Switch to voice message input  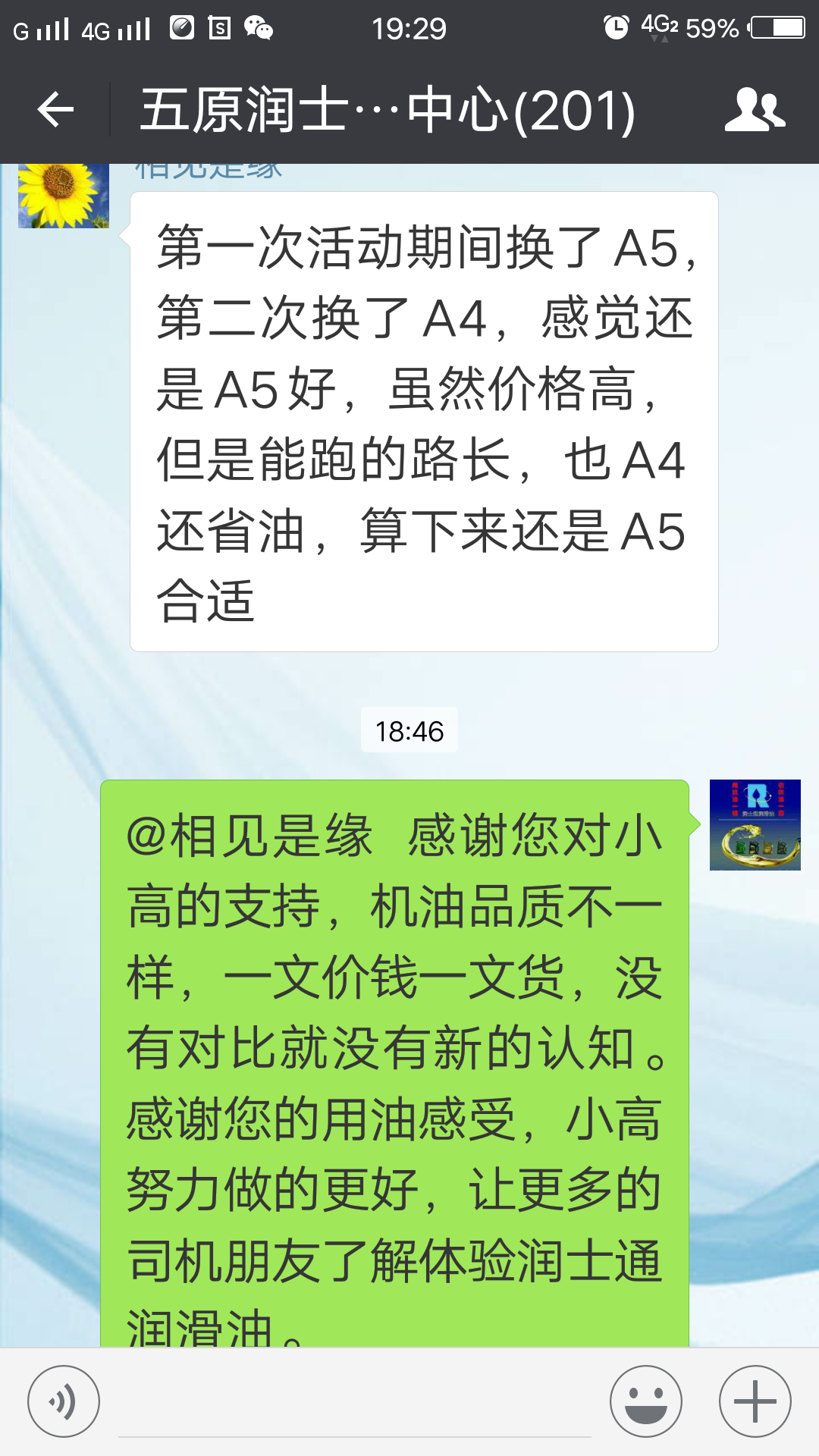(x=64, y=1401)
